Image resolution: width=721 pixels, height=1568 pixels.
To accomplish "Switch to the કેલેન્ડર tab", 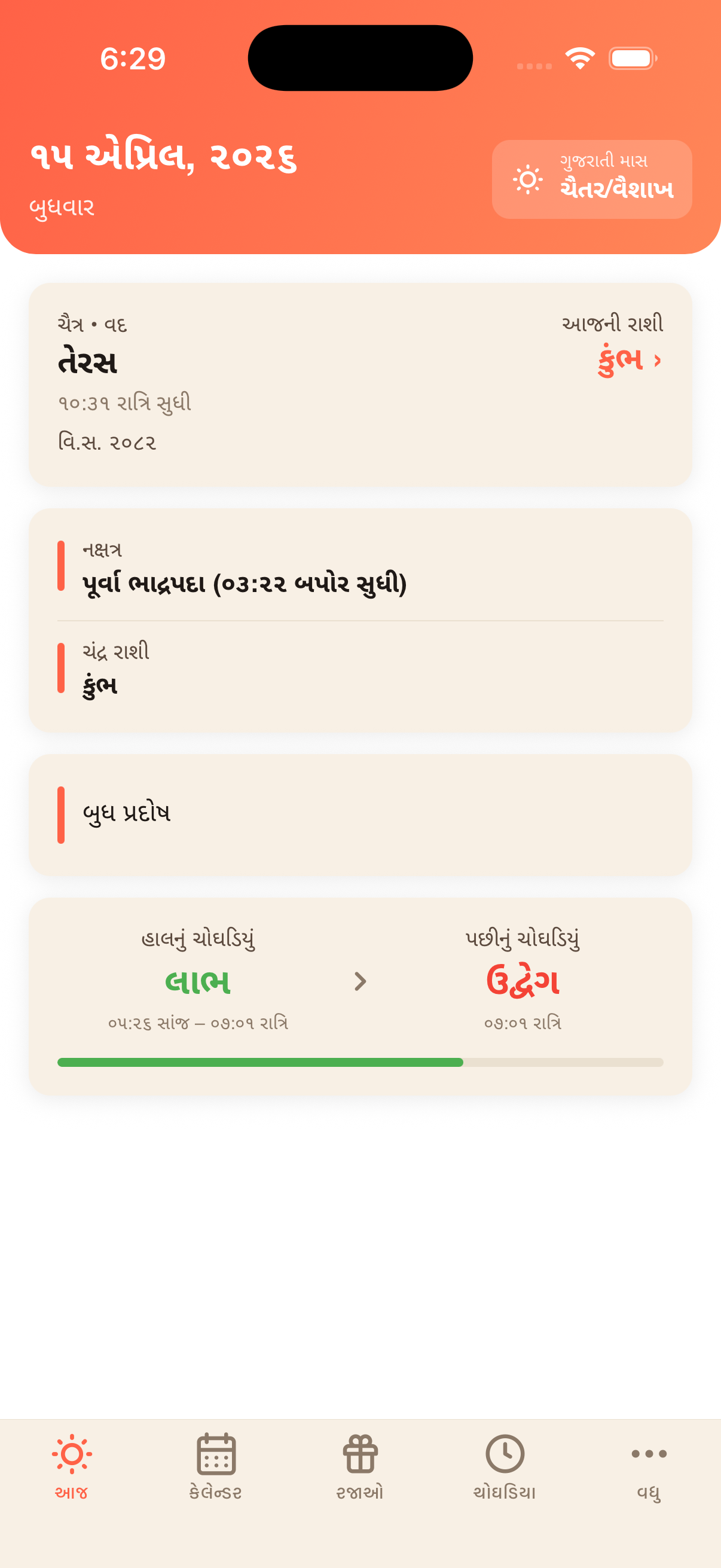I will (215, 1467).
